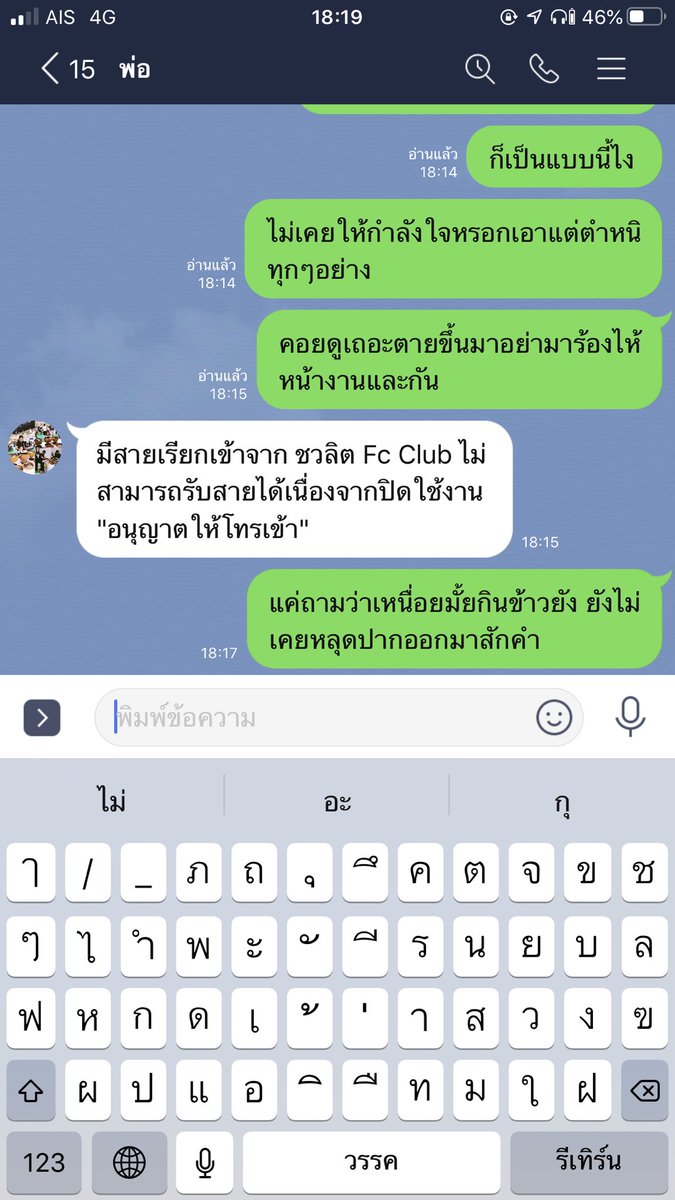Start keyboard dictation microphone
Viewport: 675px width, 1200px height.
205,1162
